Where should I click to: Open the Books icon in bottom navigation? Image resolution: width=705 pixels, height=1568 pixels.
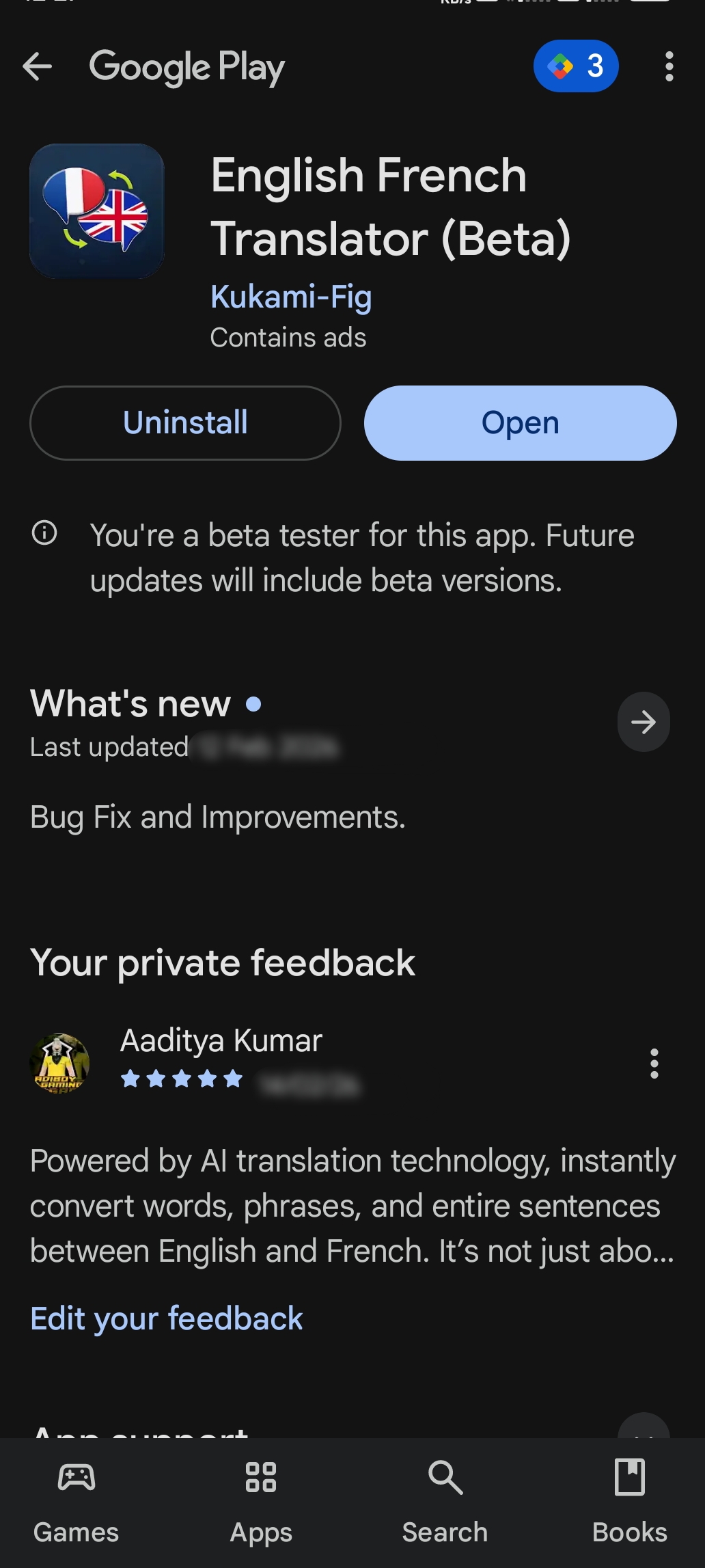(x=630, y=1476)
